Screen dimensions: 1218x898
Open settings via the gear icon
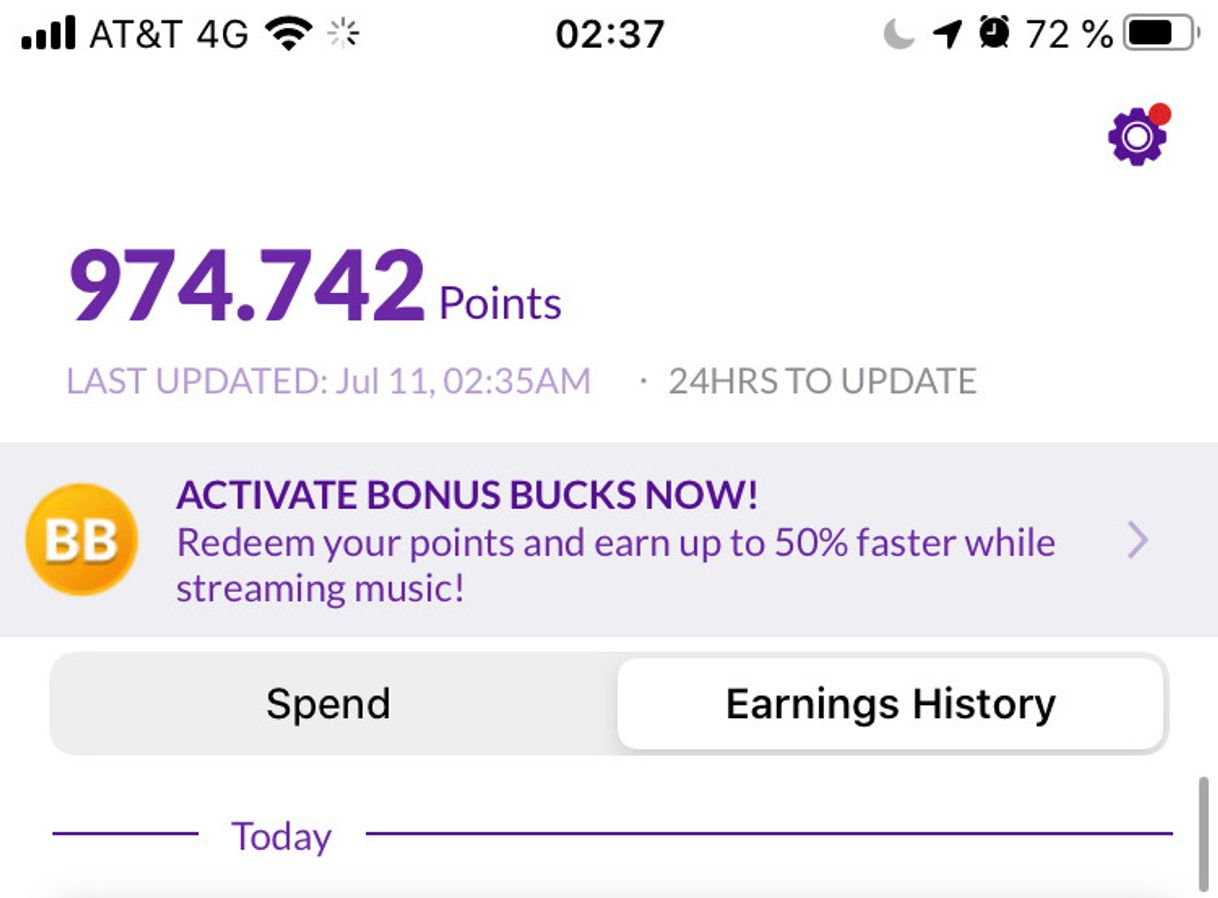point(1137,138)
